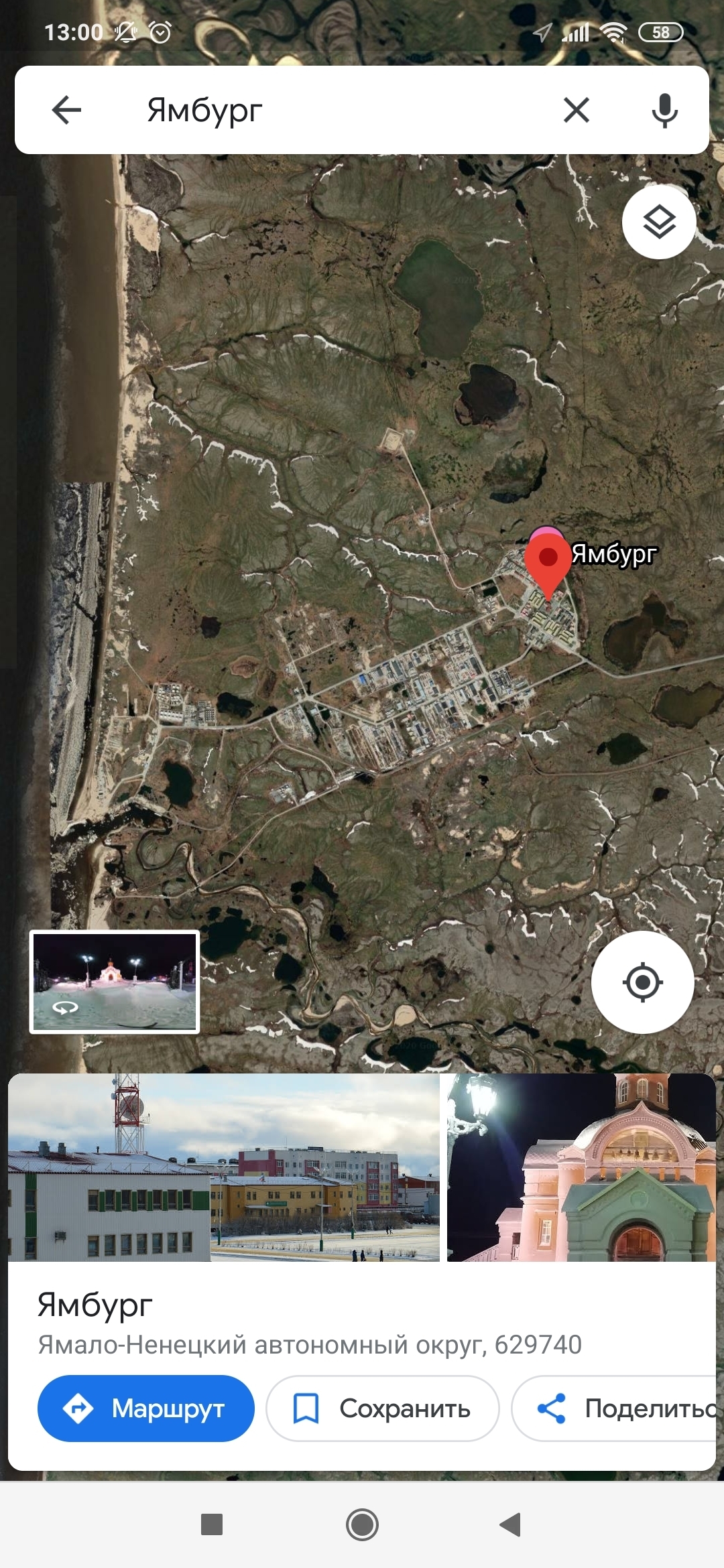Start voice search with the microphone
Image resolution: width=724 pixels, height=1568 pixels.
(664, 111)
